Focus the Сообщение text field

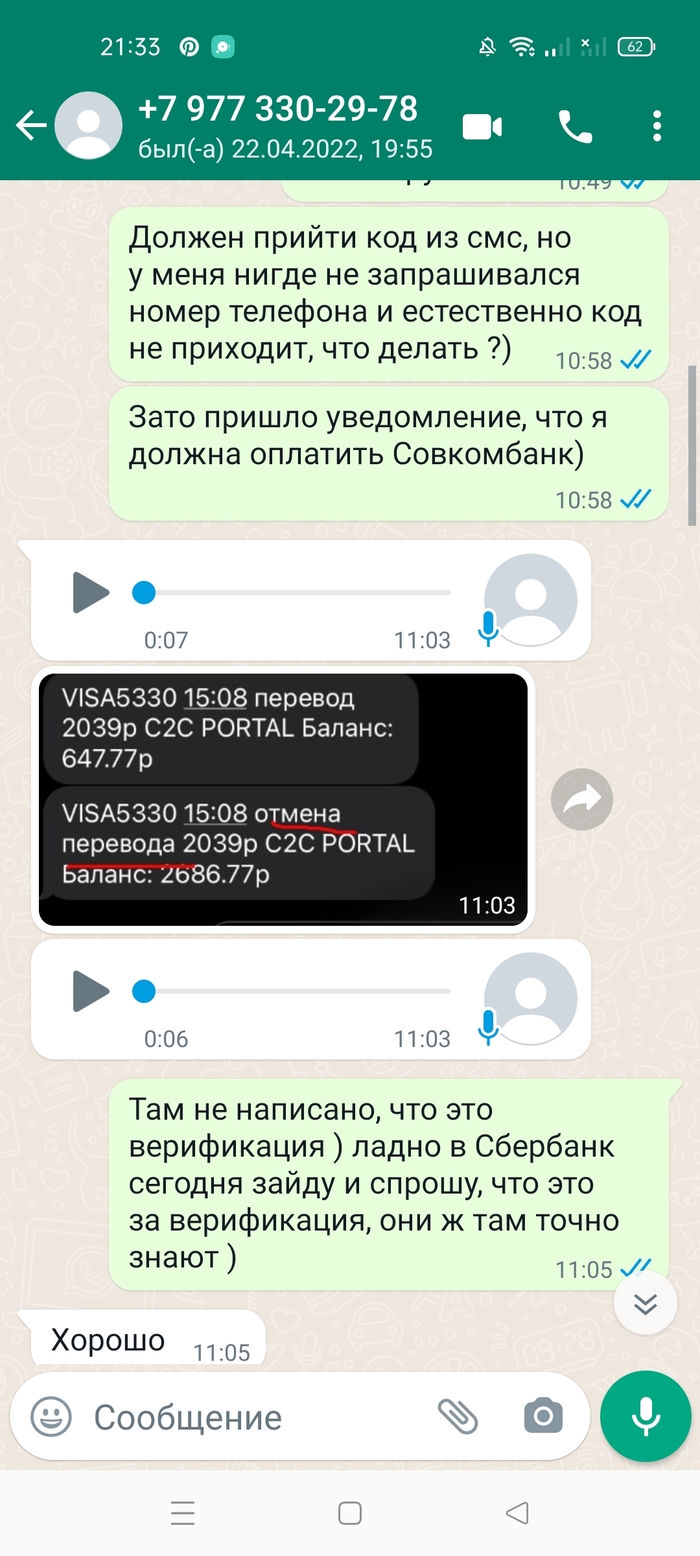pos(250,1417)
